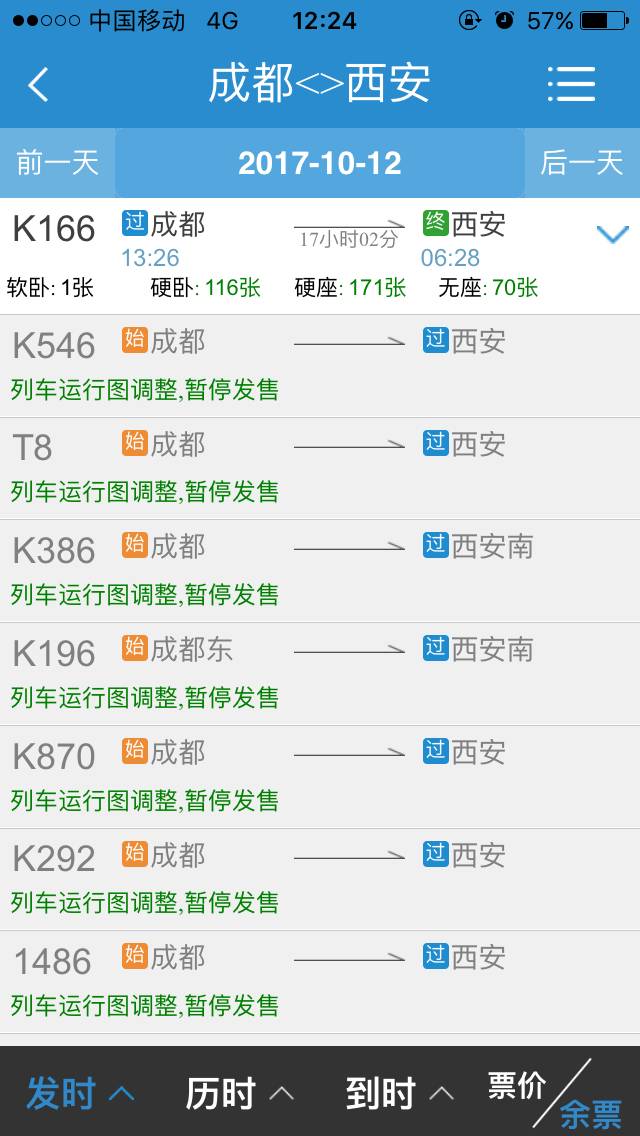The width and height of the screenshot is (640, 1136).
Task: Open the K546 train row
Action: pos(320,366)
